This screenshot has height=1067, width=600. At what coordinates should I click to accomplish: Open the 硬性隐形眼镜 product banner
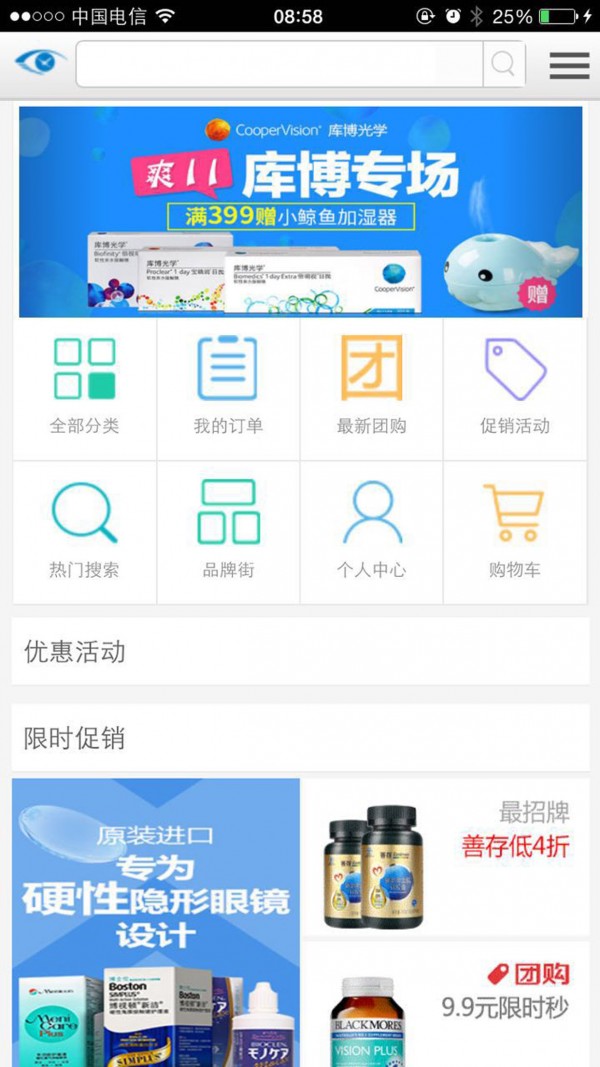(156, 920)
